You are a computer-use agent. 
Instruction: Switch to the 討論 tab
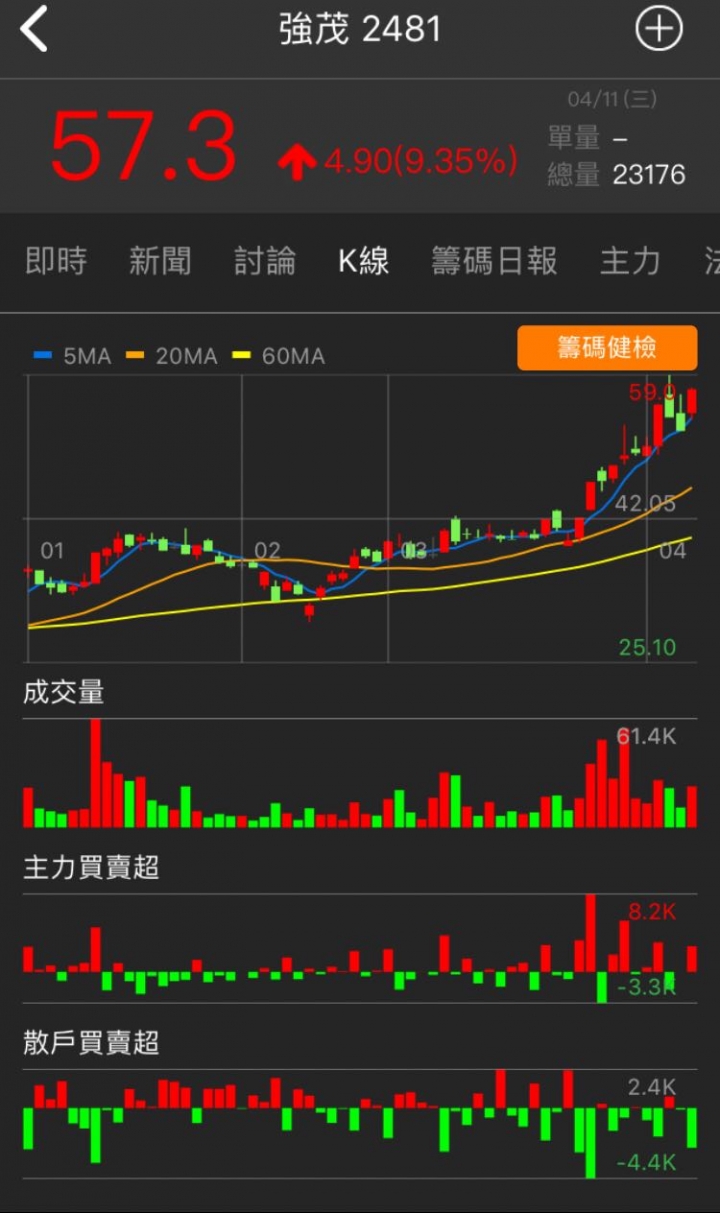coord(265,261)
